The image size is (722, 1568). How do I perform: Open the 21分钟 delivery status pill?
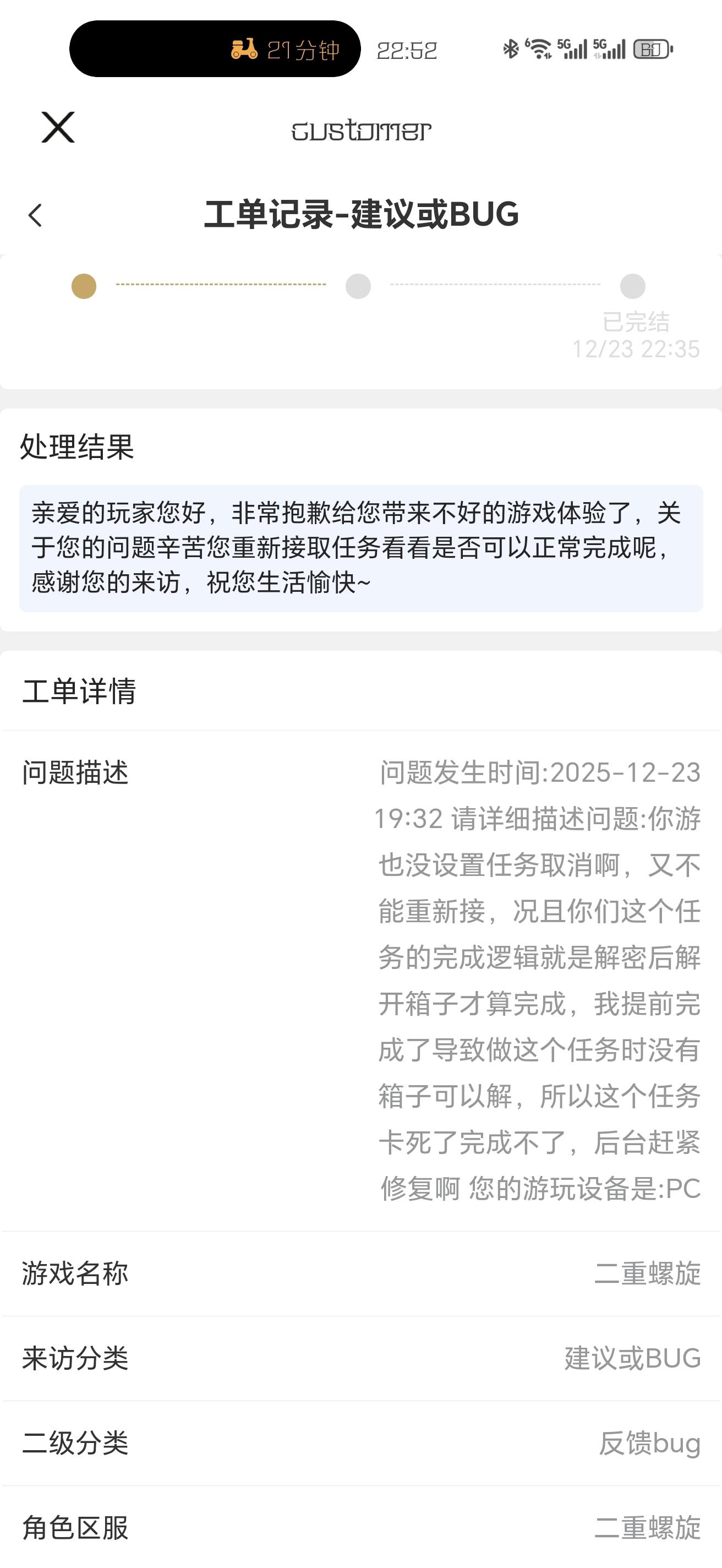(x=215, y=50)
